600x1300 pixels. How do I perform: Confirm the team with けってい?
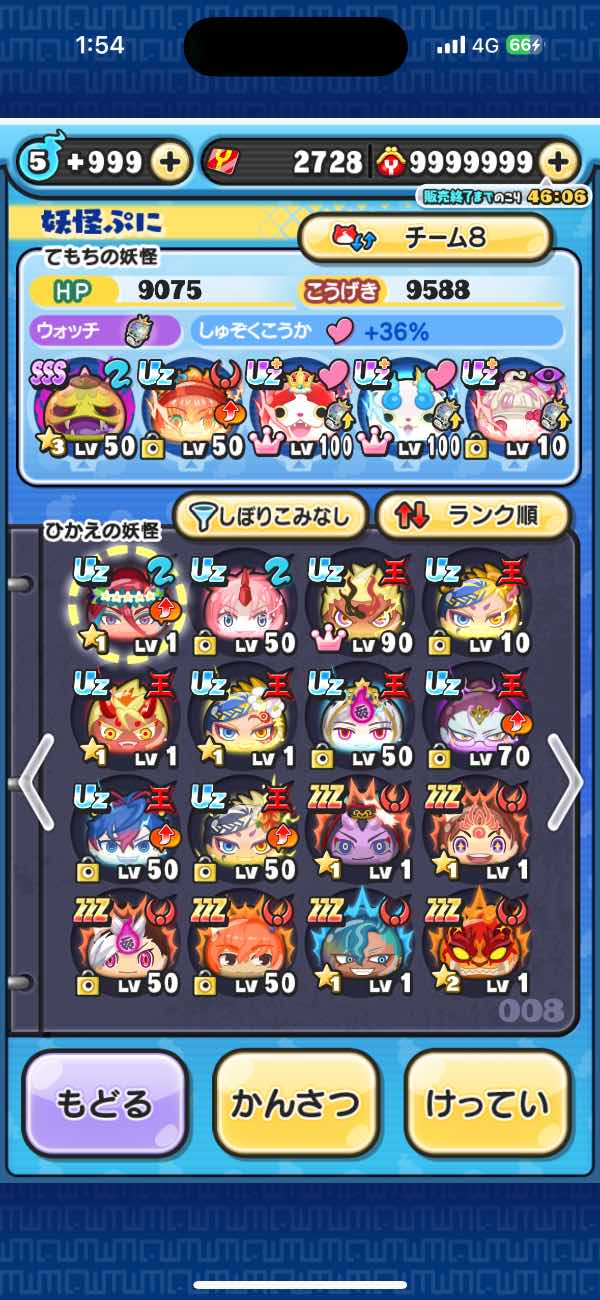coord(487,1105)
